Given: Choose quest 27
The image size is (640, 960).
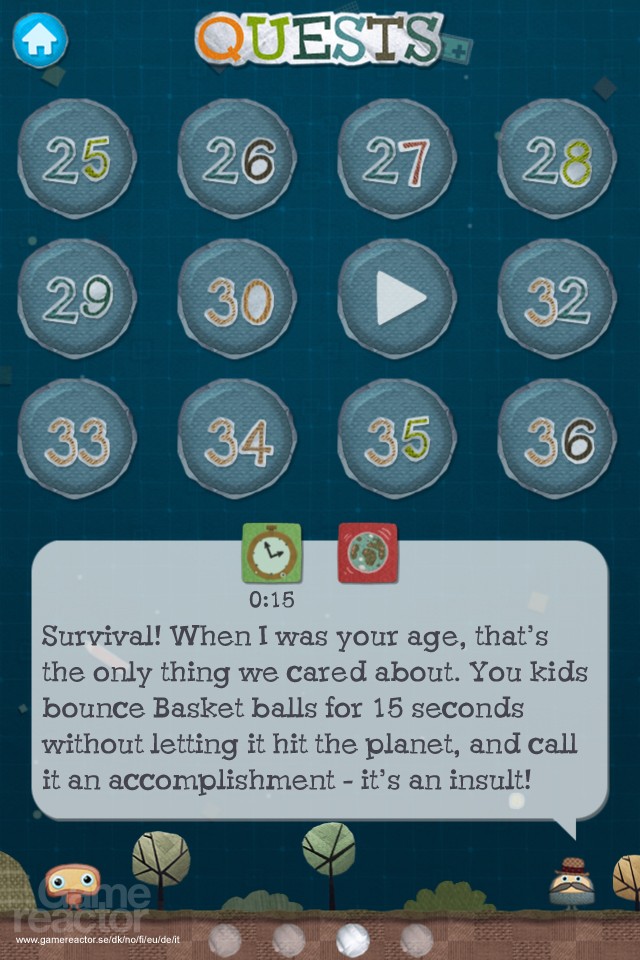Looking at the screenshot, I should click(x=397, y=159).
